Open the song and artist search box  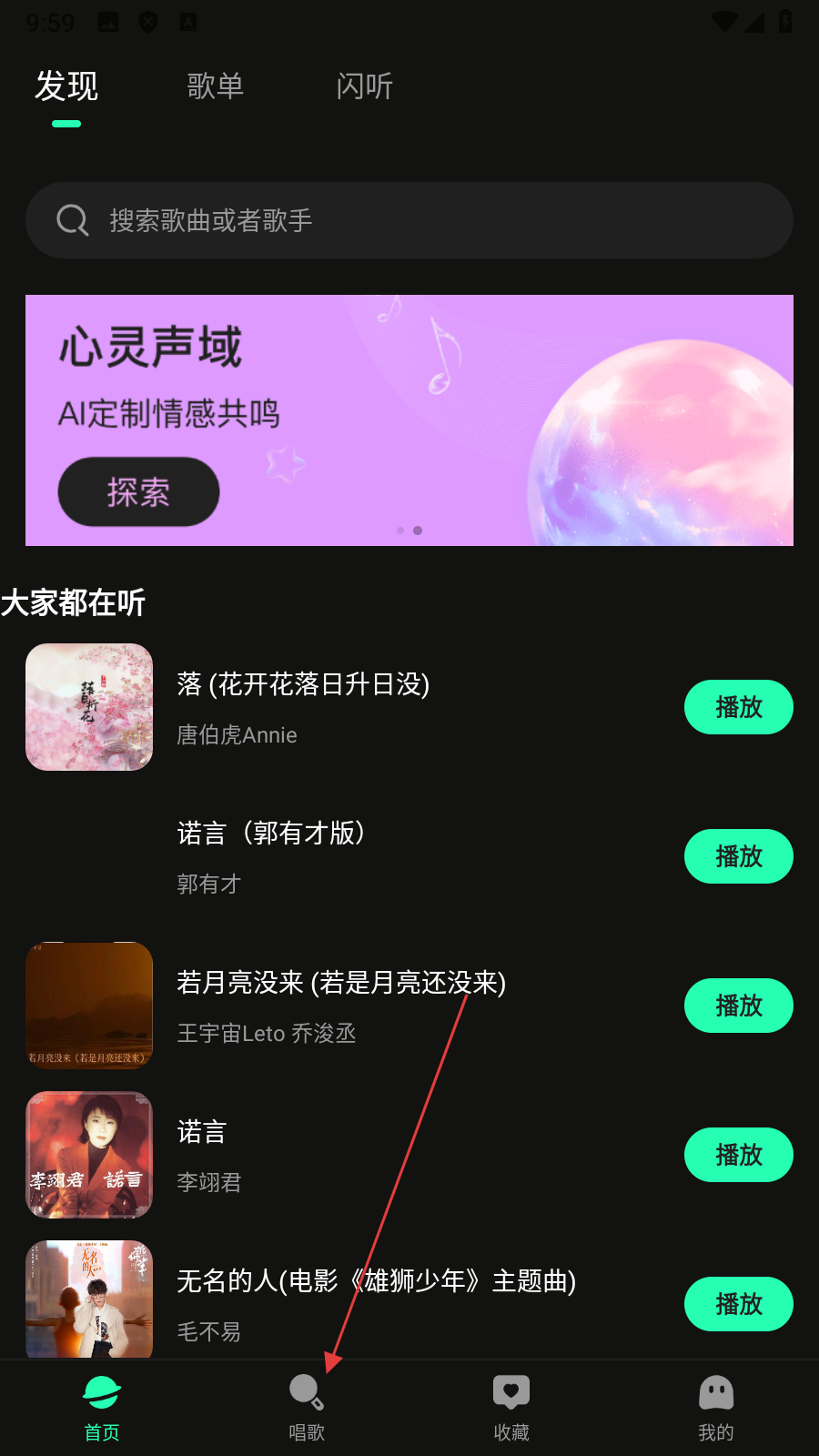(409, 220)
